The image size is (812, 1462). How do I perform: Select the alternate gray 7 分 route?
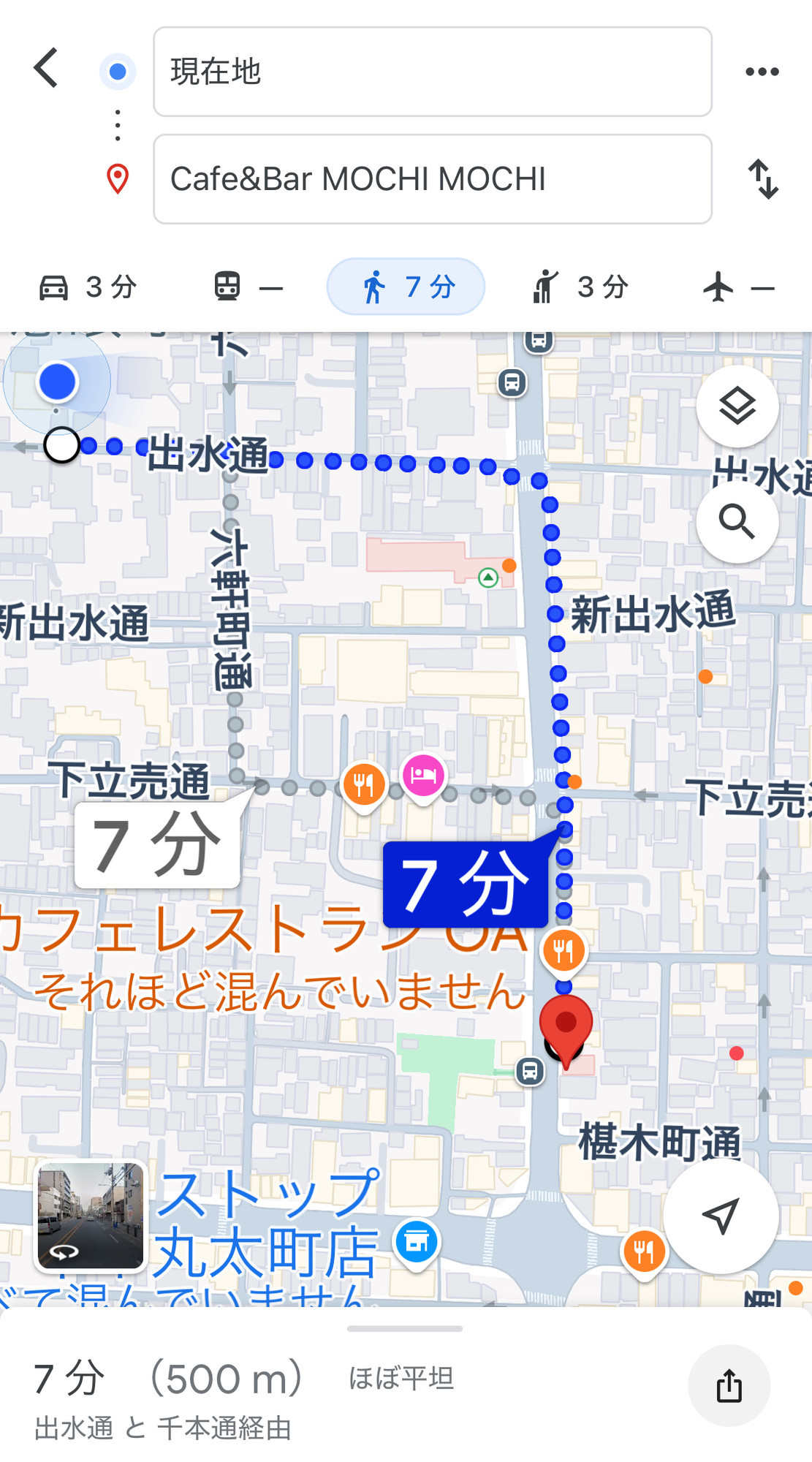157,846
